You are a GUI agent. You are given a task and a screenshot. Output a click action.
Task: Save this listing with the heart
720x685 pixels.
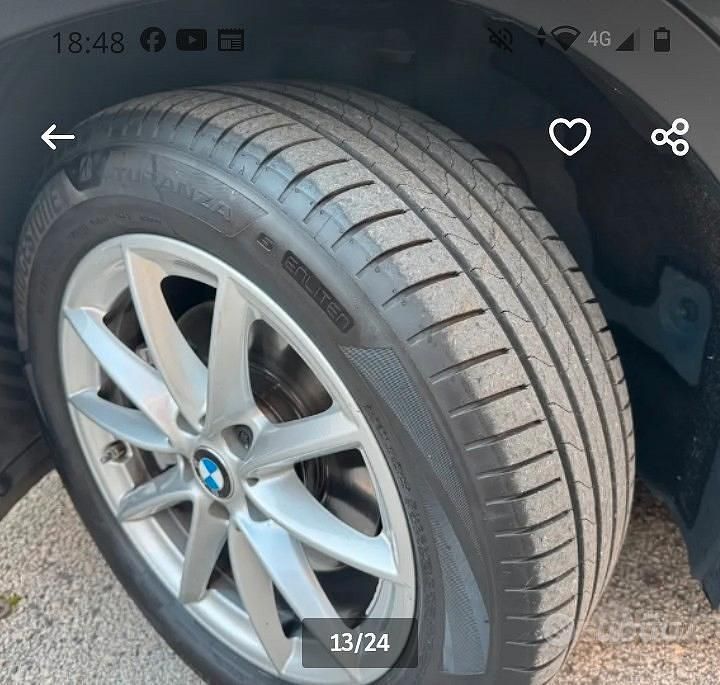click(x=570, y=137)
